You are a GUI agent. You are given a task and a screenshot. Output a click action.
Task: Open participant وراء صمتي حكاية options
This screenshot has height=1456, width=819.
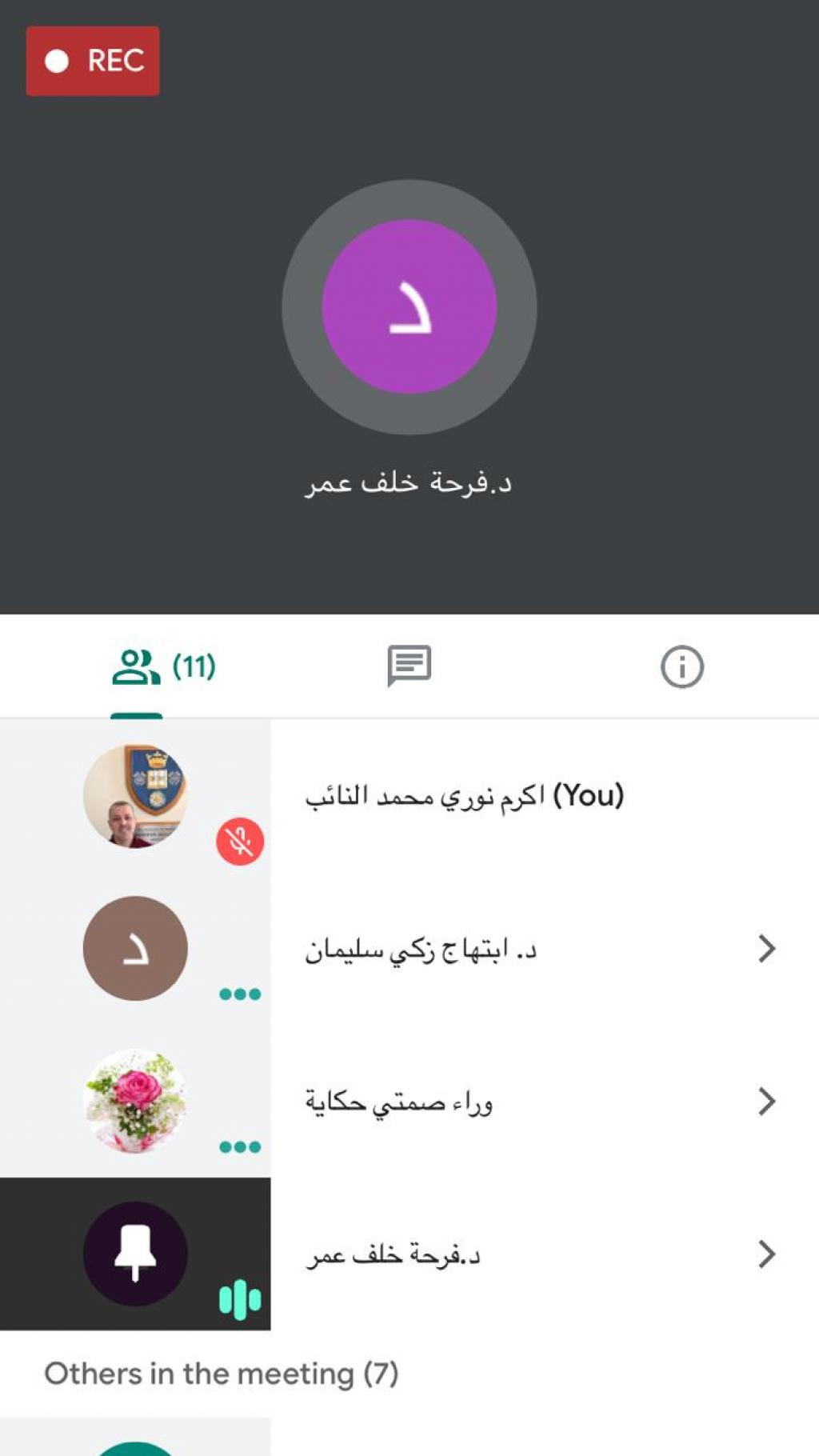tap(765, 1102)
